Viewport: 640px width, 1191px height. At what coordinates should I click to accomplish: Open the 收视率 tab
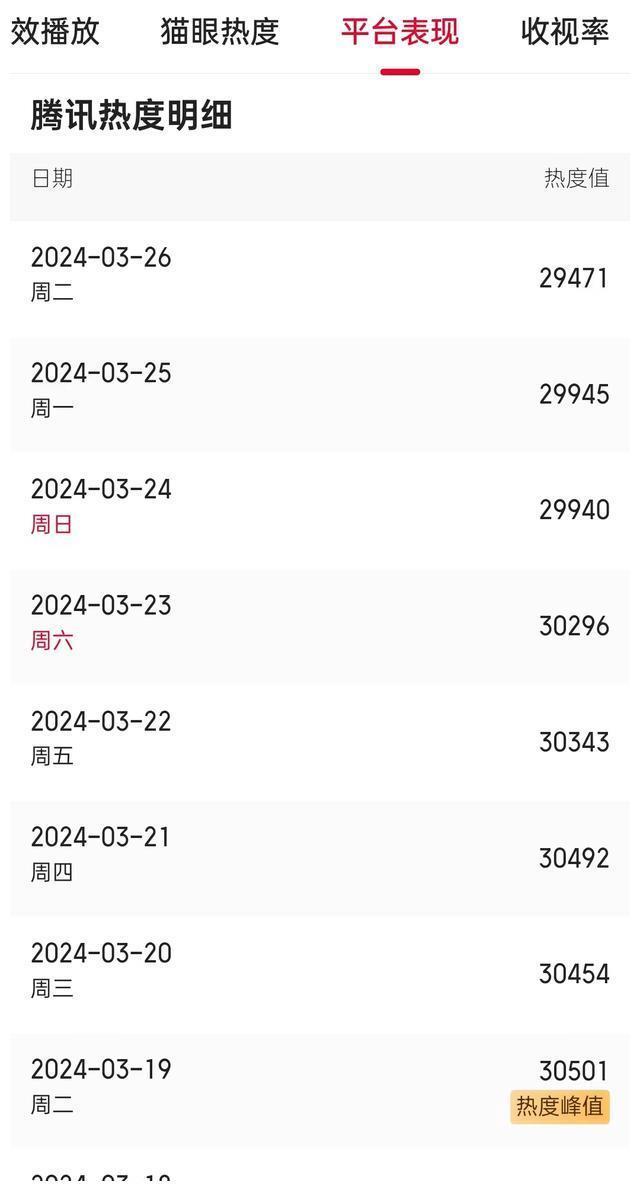tap(565, 32)
